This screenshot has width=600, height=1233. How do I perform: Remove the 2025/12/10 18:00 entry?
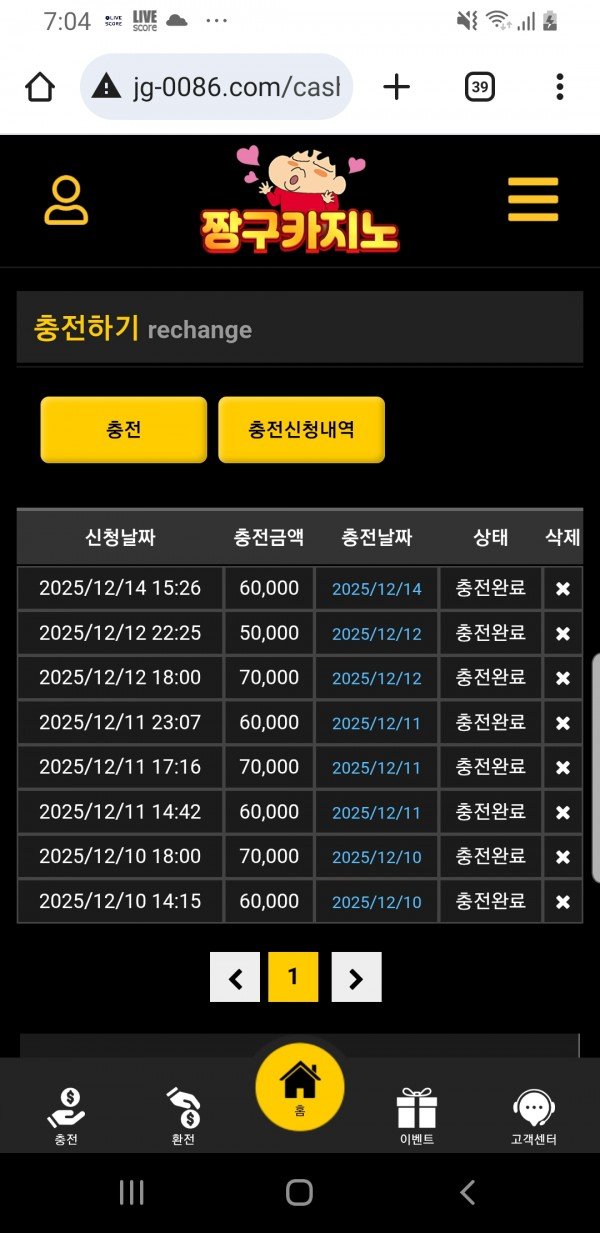[563, 857]
